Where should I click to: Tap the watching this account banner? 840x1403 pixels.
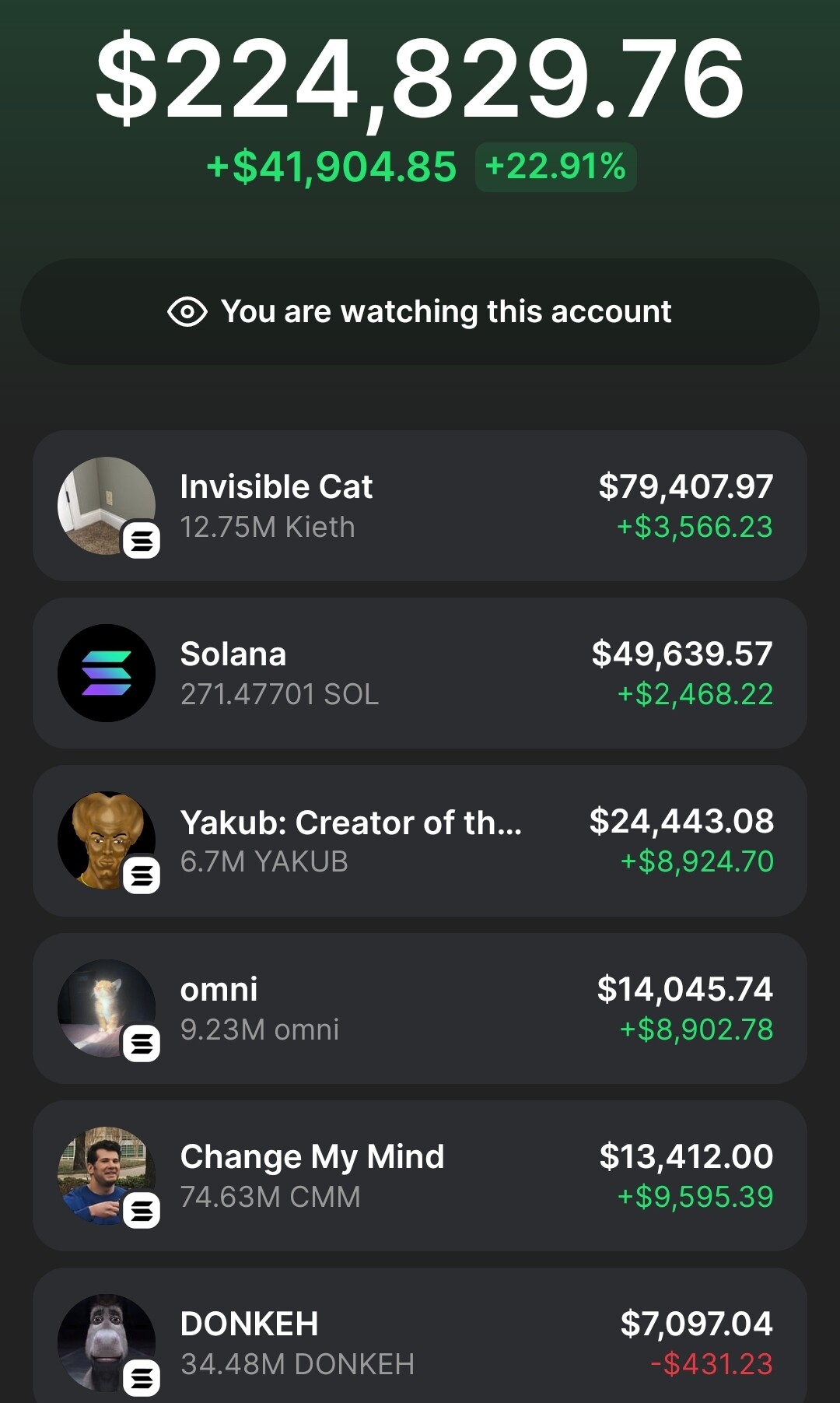coord(420,311)
